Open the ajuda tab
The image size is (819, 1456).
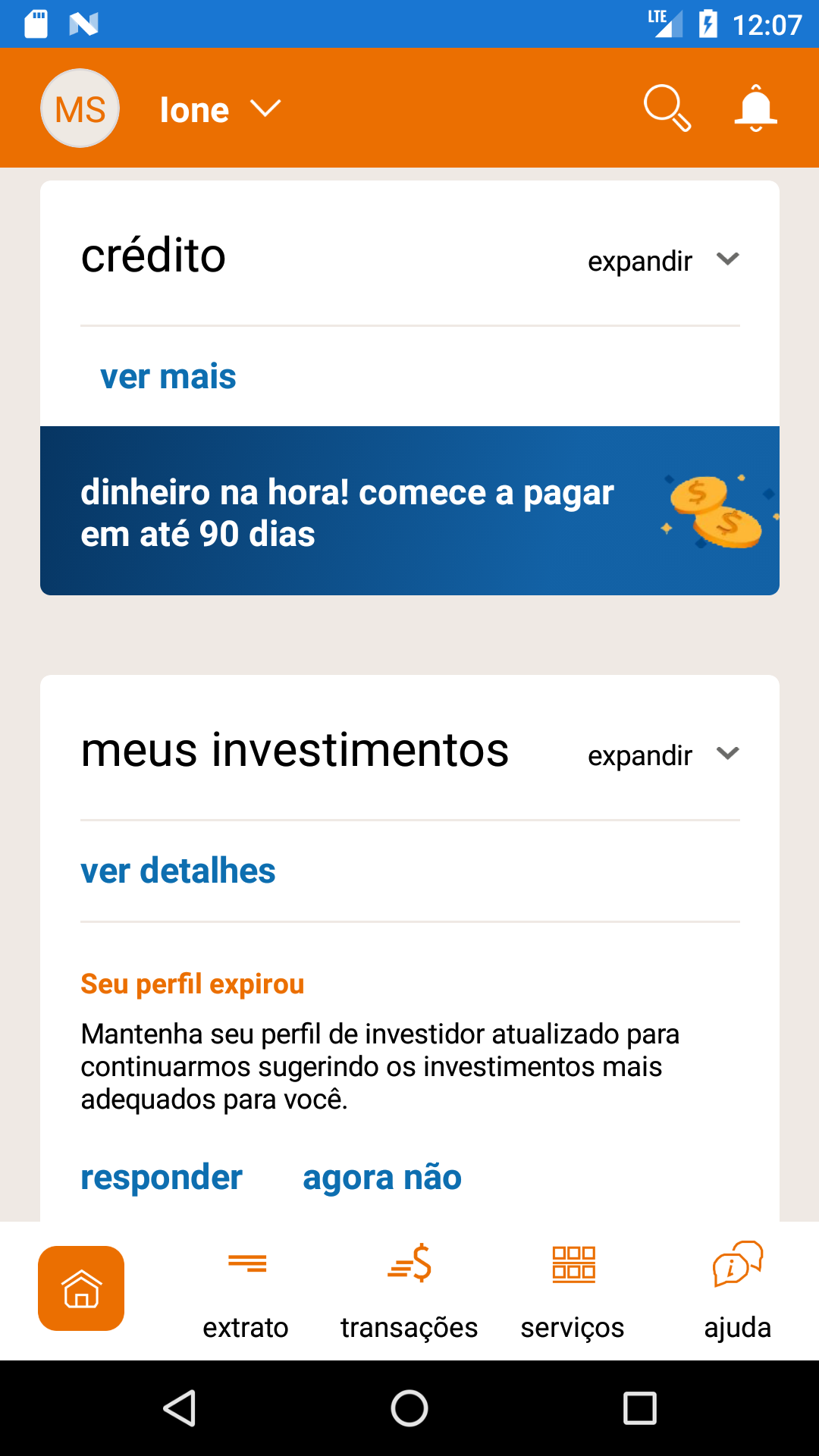tap(737, 1291)
